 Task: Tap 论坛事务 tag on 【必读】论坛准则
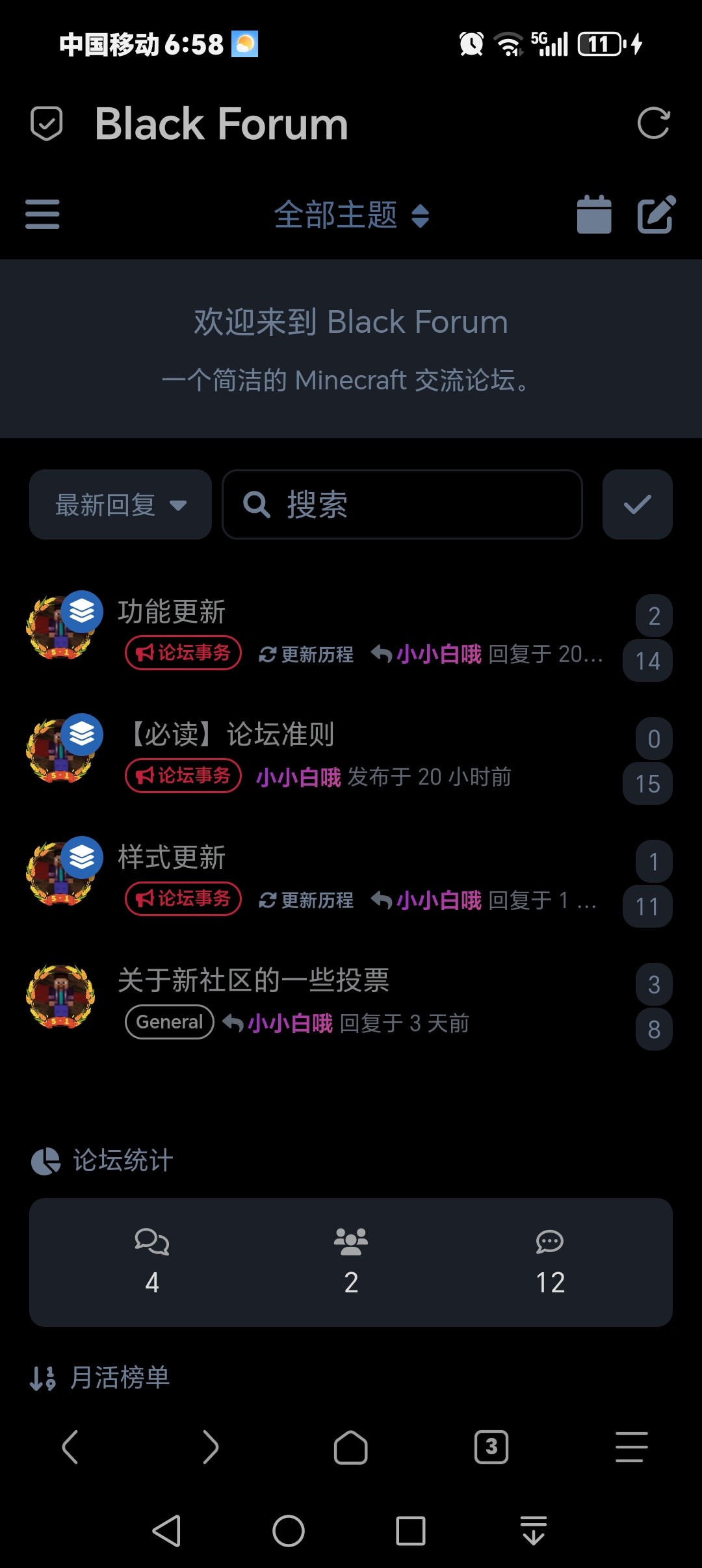click(x=183, y=776)
